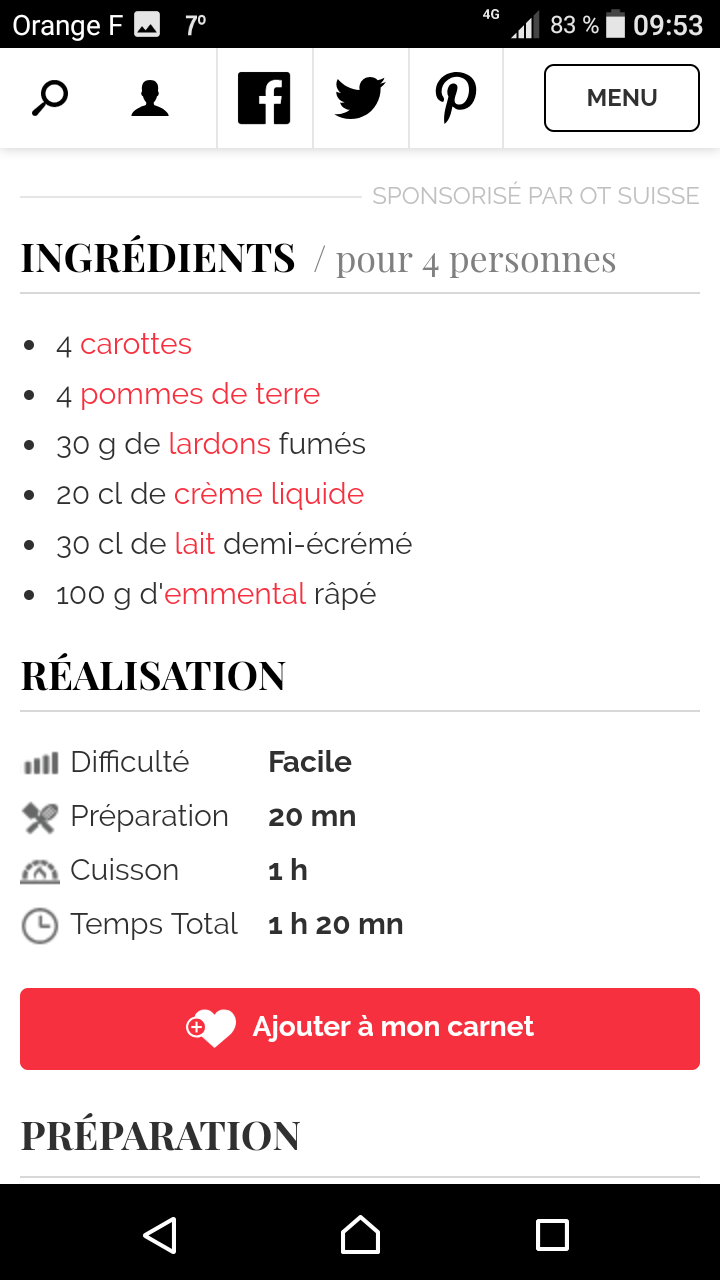Go back with the system back button
This screenshot has width=720, height=1280.
[160, 1235]
